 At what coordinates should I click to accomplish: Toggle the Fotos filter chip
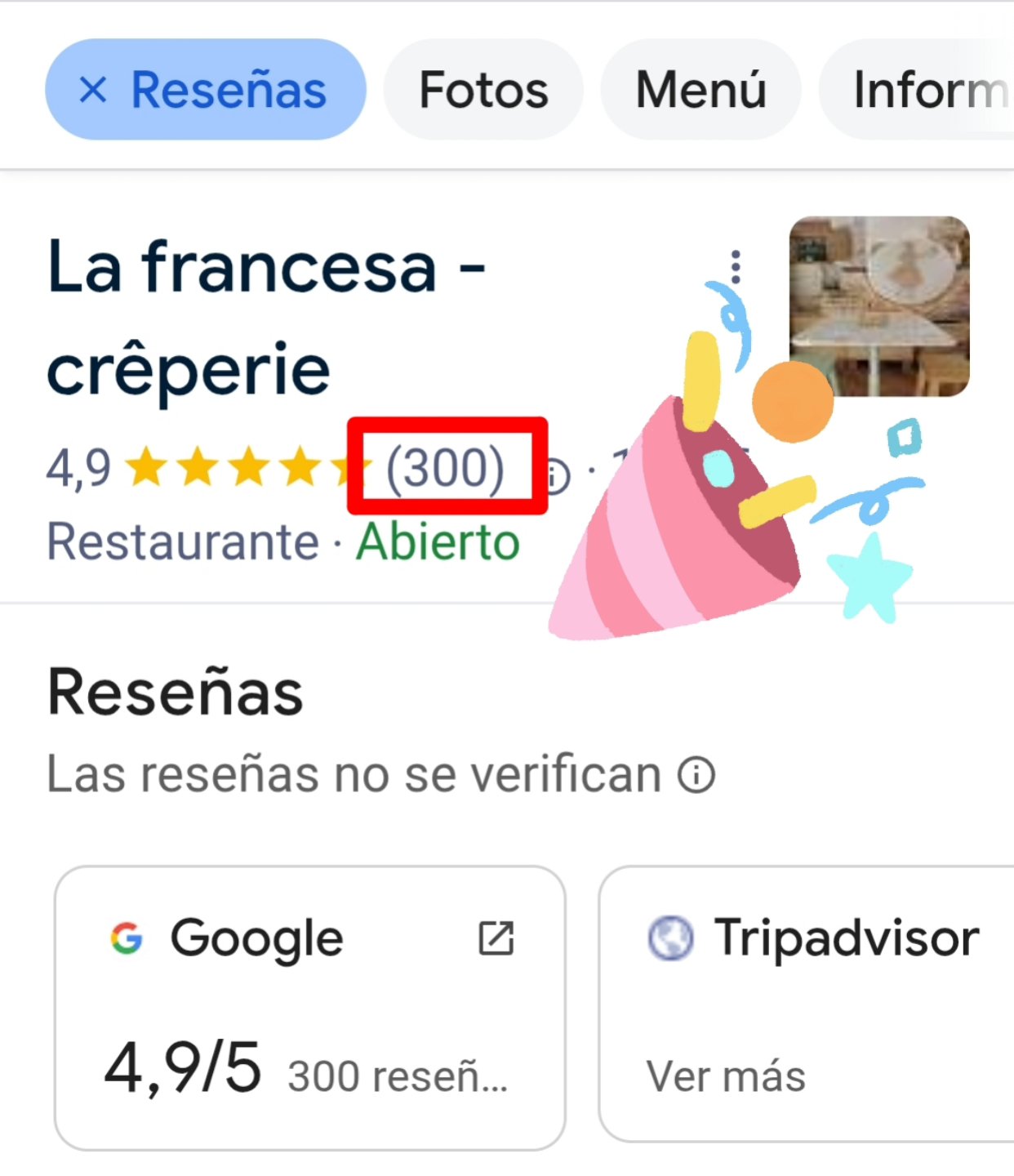click(x=483, y=90)
